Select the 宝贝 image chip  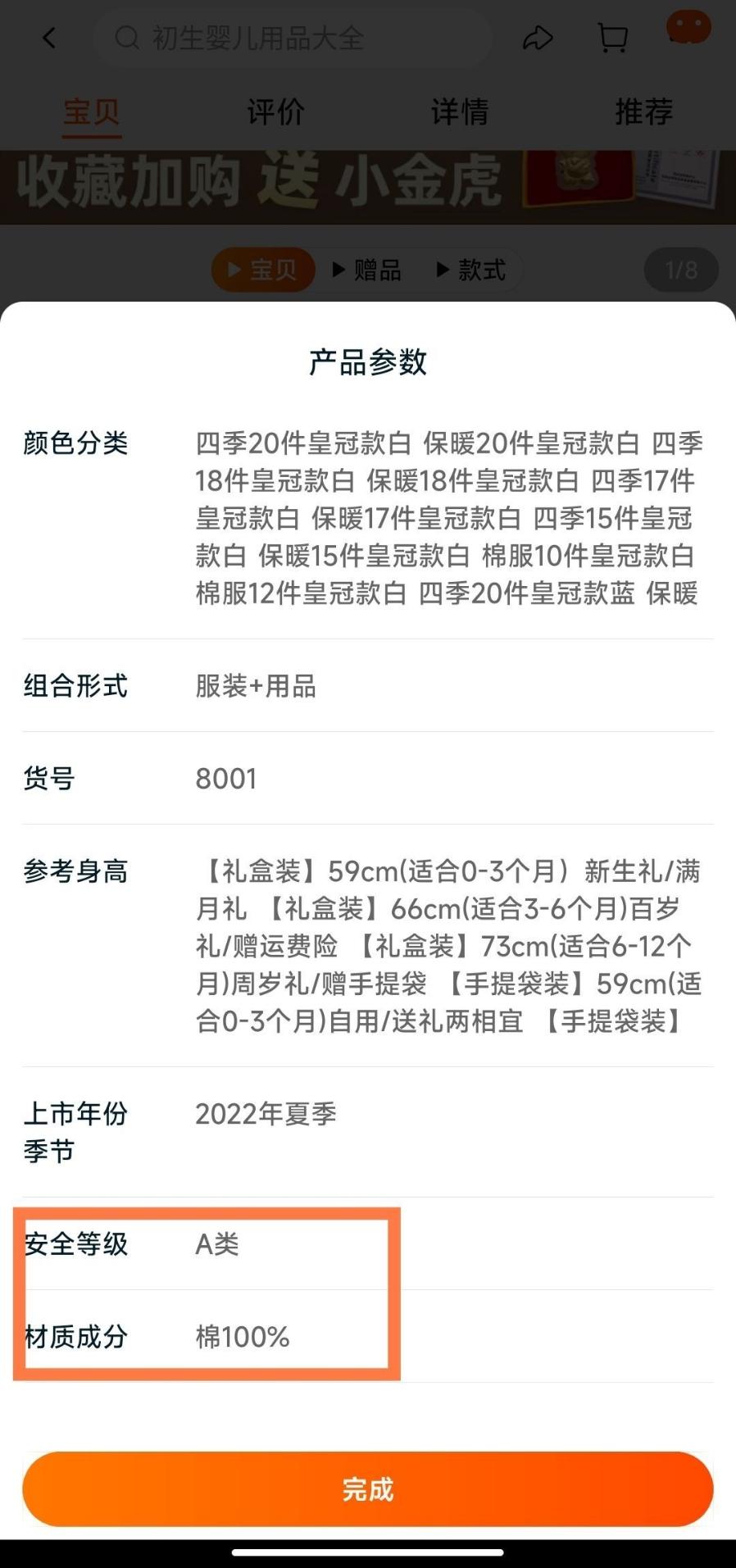263,270
